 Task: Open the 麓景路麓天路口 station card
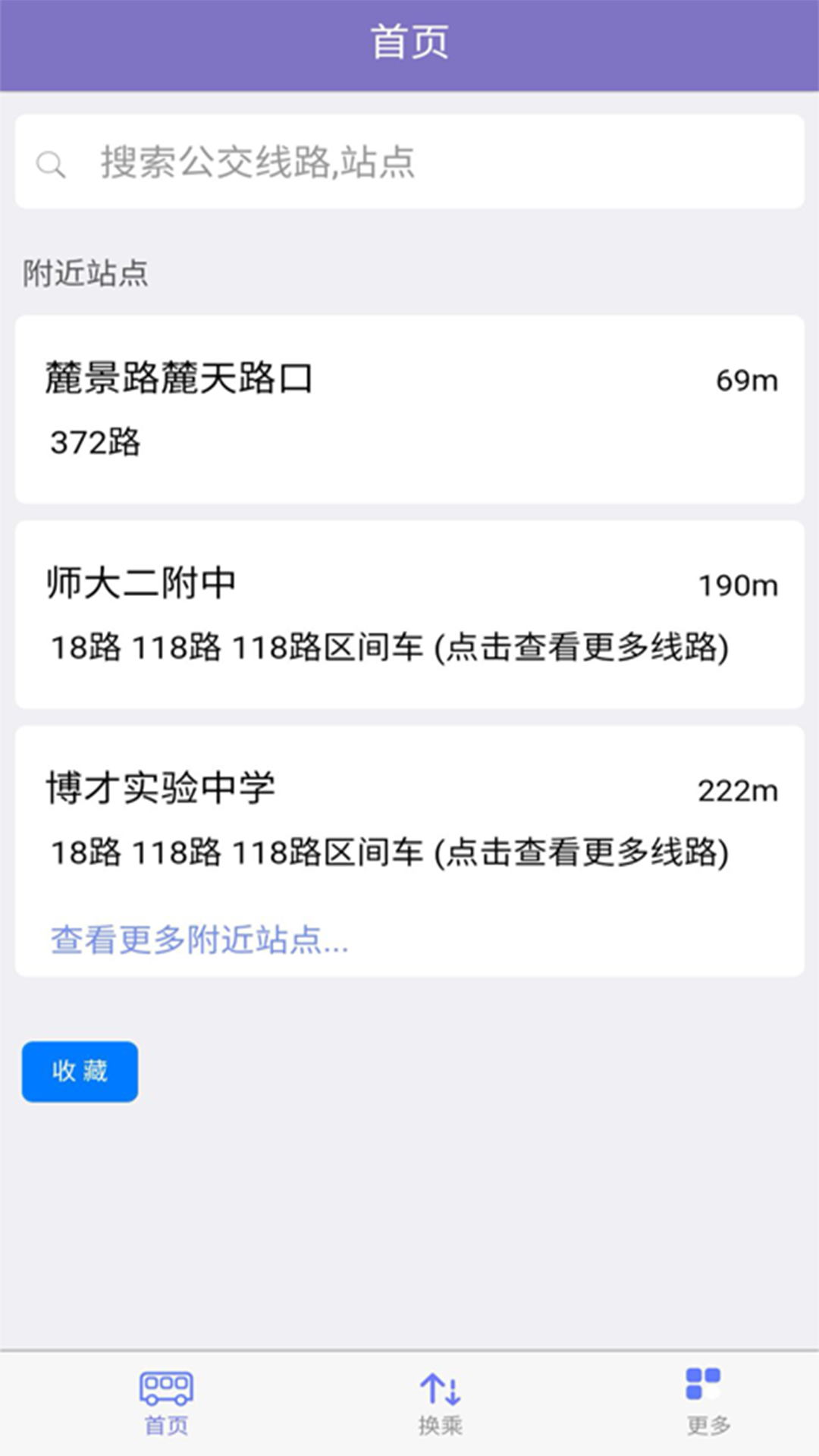(x=409, y=409)
